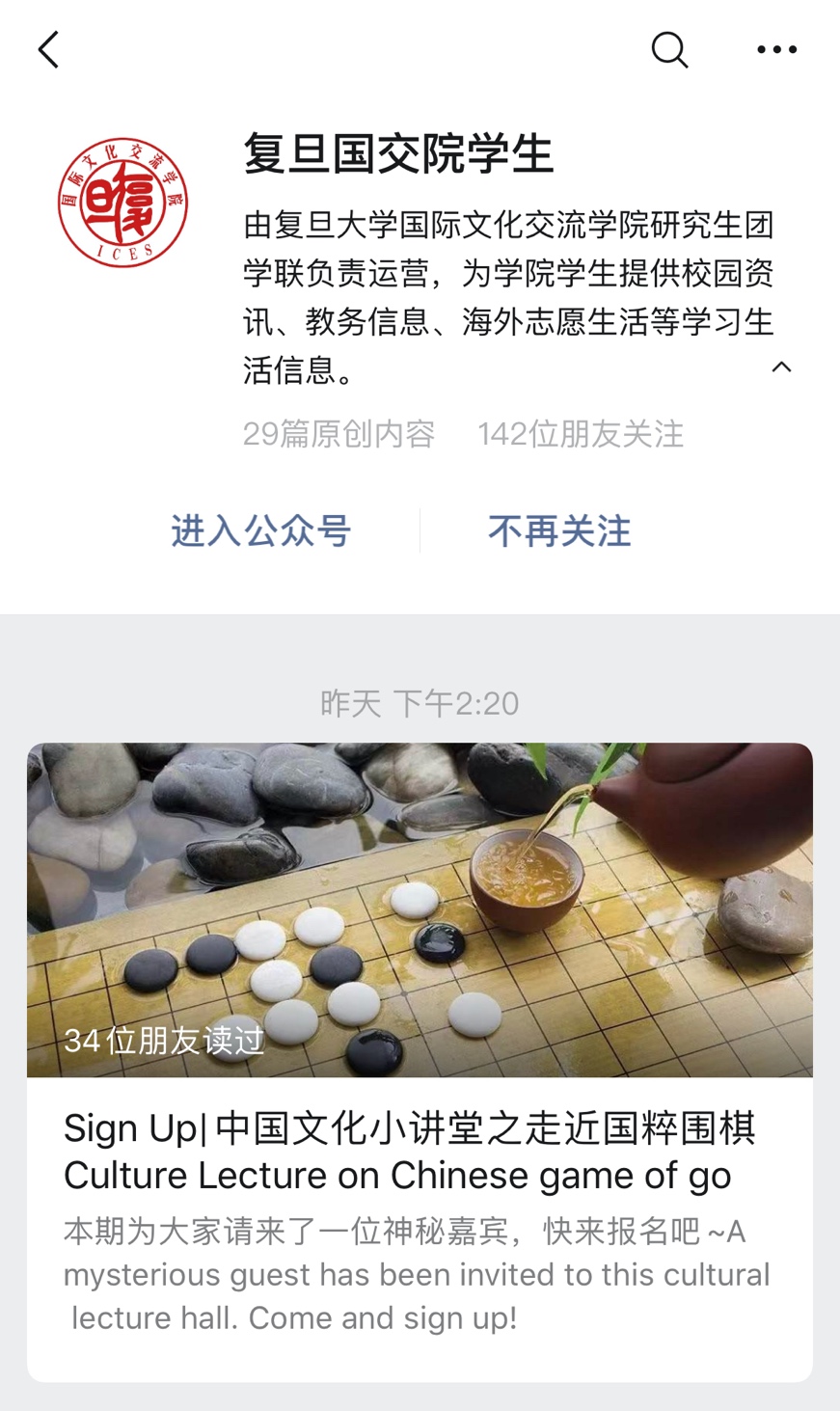Image resolution: width=840 pixels, height=1411 pixels.
Task: Open the Chinese game of go lecture article
Action: pyautogui.click(x=420, y=1061)
